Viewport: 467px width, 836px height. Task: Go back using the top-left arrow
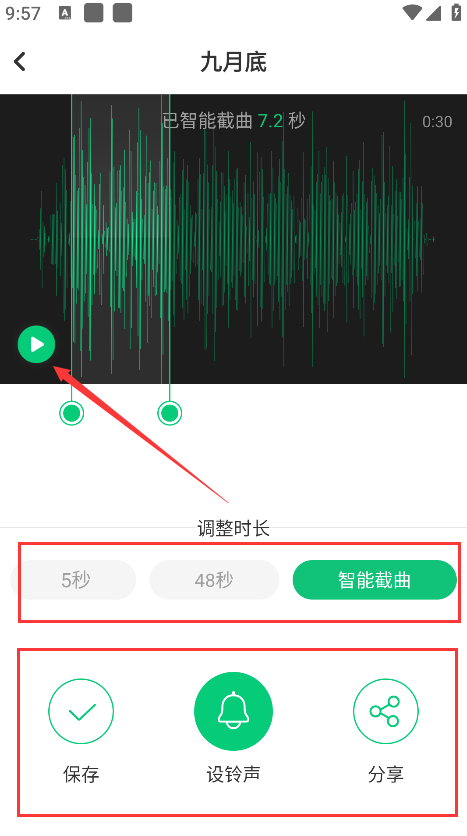[20, 62]
